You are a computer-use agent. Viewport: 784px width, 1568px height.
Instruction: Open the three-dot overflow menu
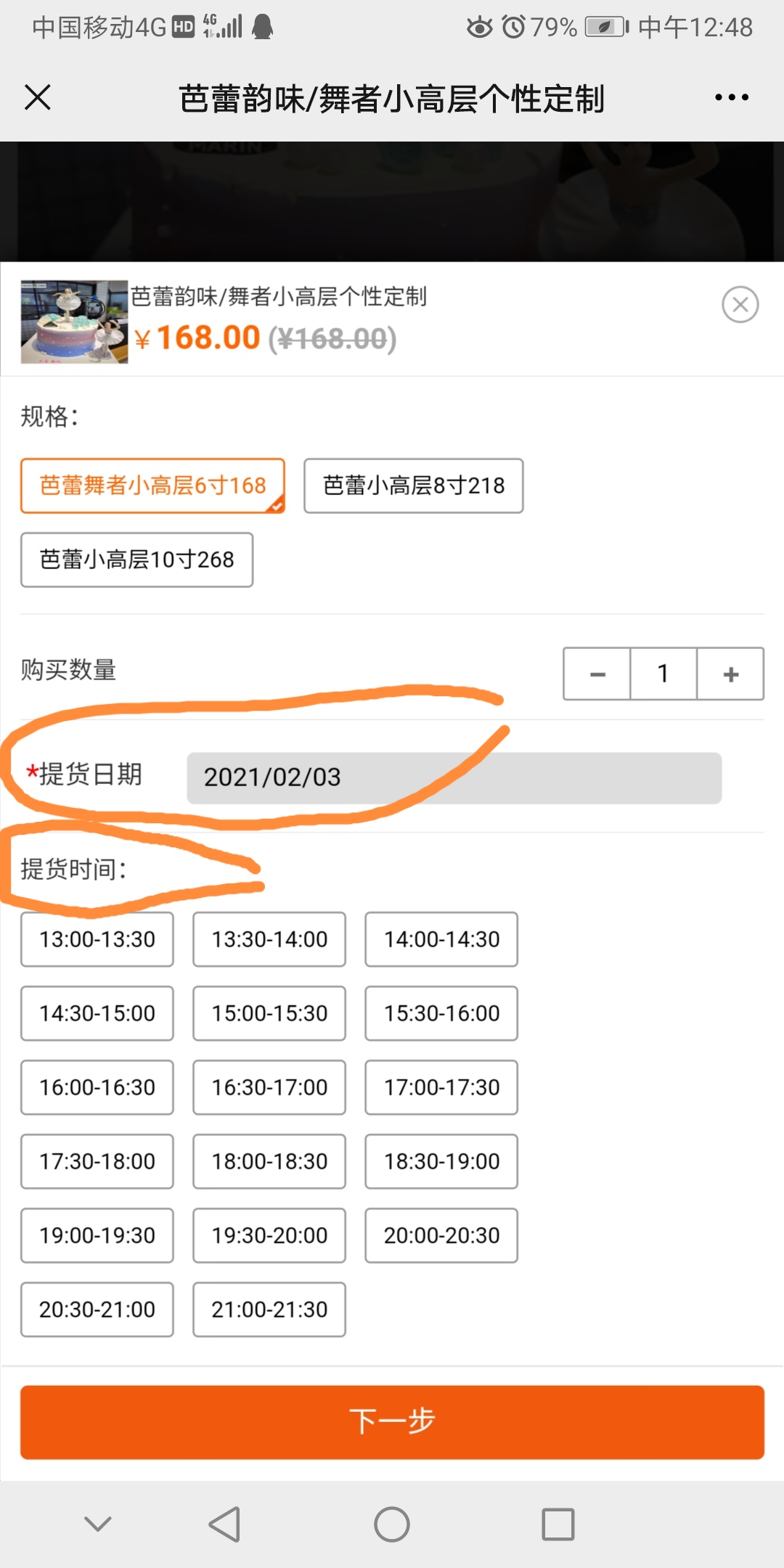732,97
